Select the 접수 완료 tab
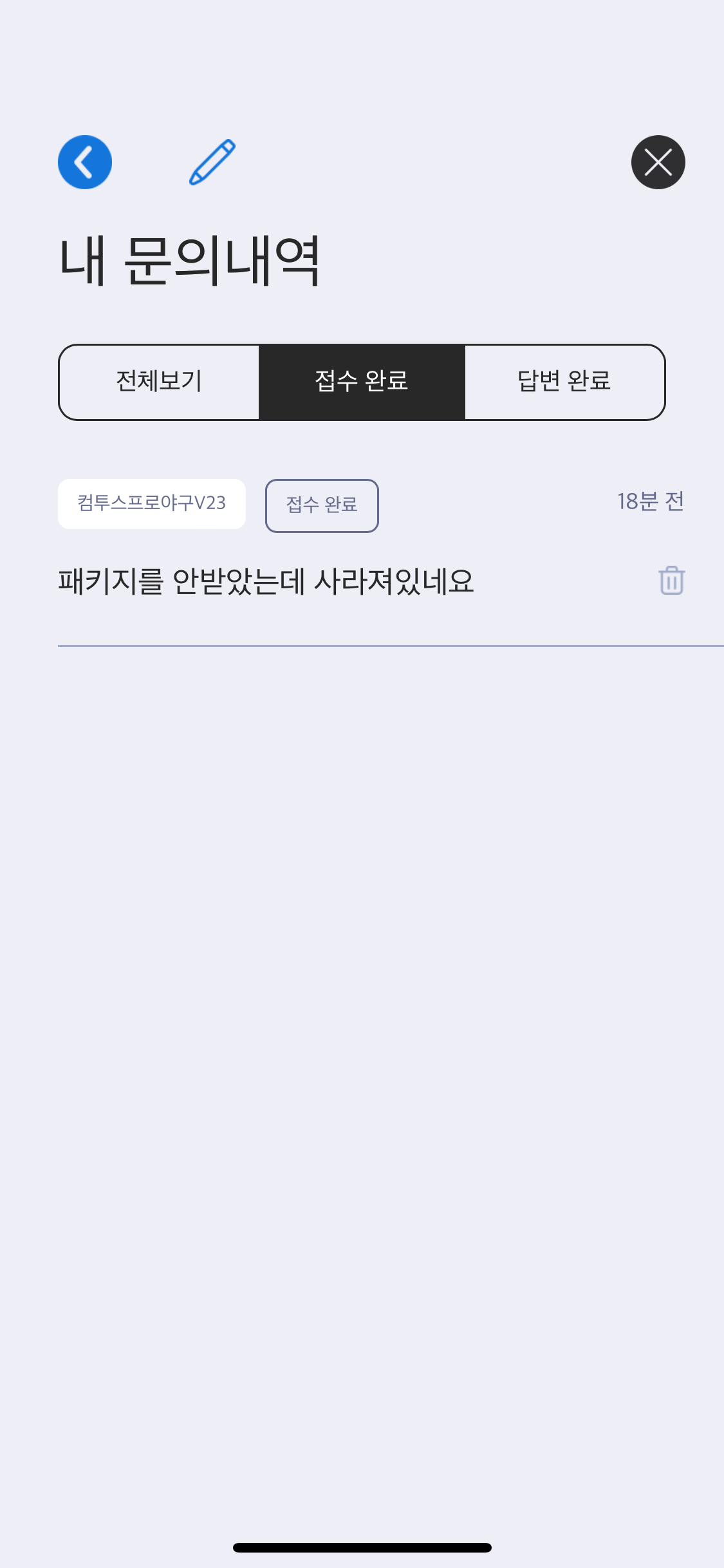Viewport: 724px width, 1568px height. pyautogui.click(x=362, y=382)
